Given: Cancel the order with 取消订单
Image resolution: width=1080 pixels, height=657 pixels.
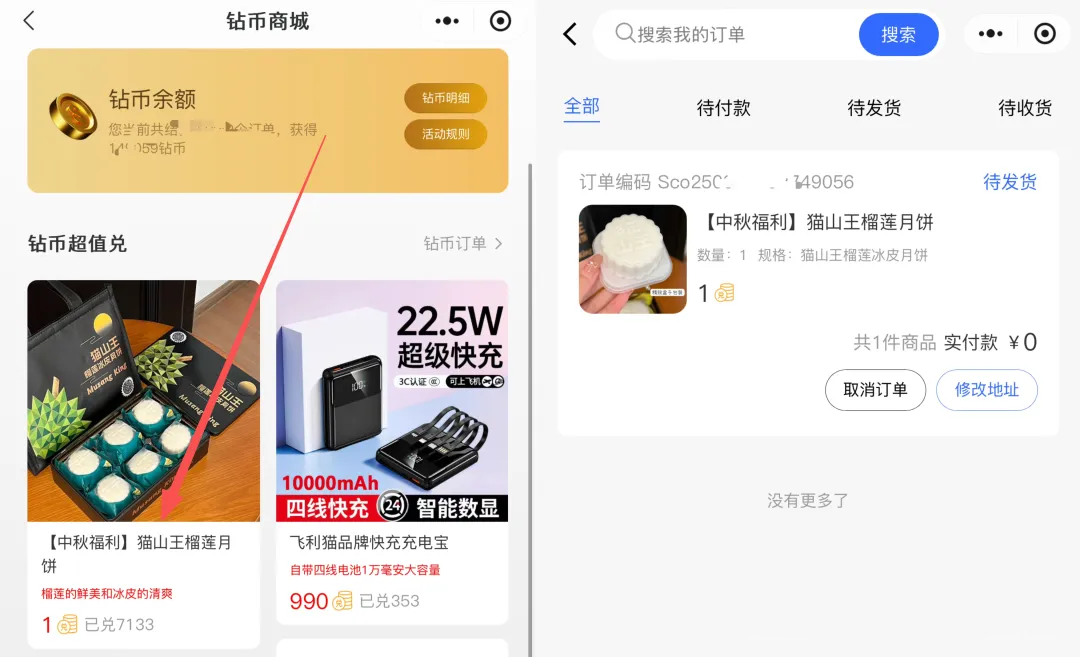Looking at the screenshot, I should pos(875,390).
